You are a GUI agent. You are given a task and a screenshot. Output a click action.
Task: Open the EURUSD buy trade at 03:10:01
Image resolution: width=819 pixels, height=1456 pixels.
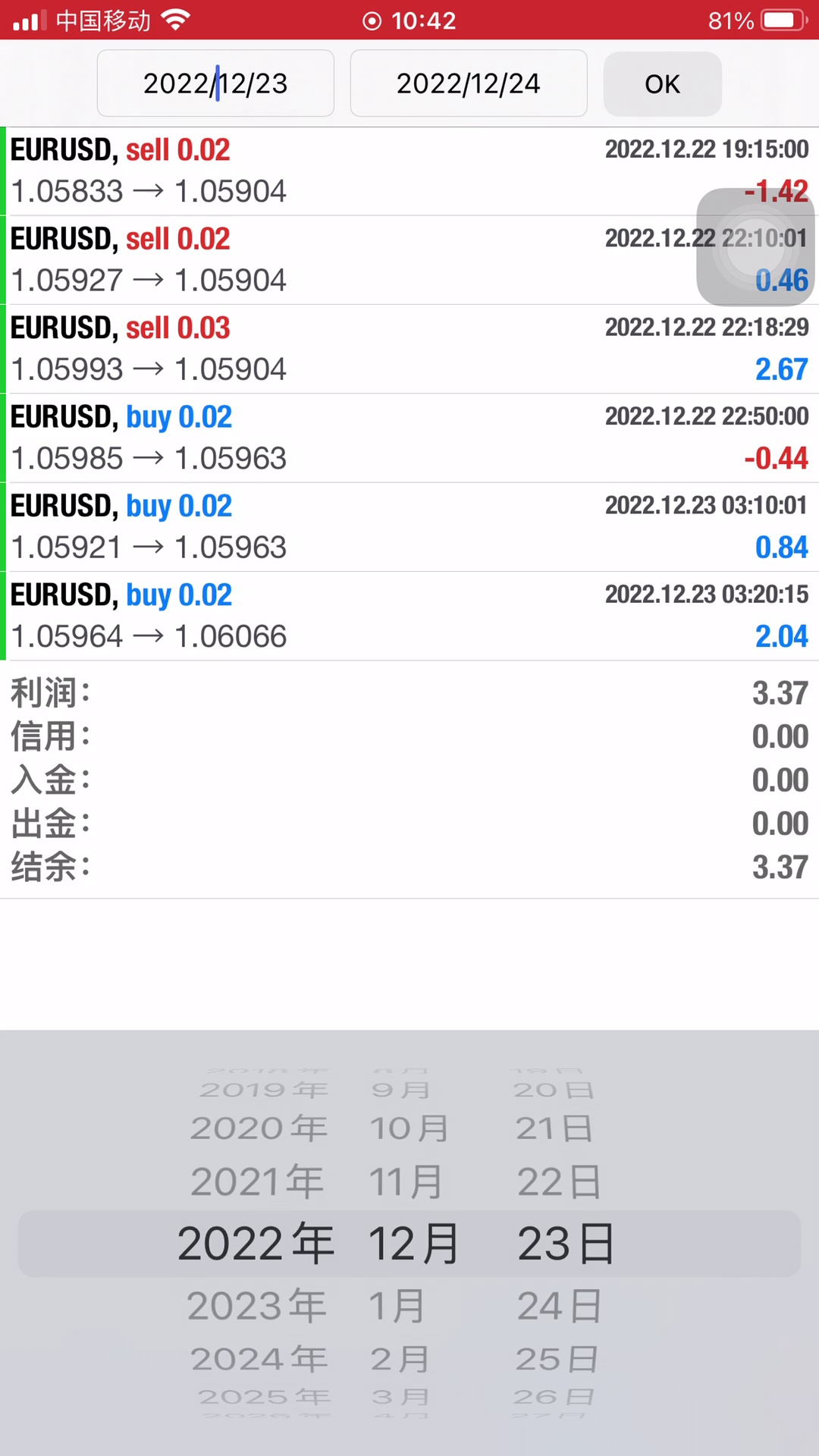coord(341,526)
